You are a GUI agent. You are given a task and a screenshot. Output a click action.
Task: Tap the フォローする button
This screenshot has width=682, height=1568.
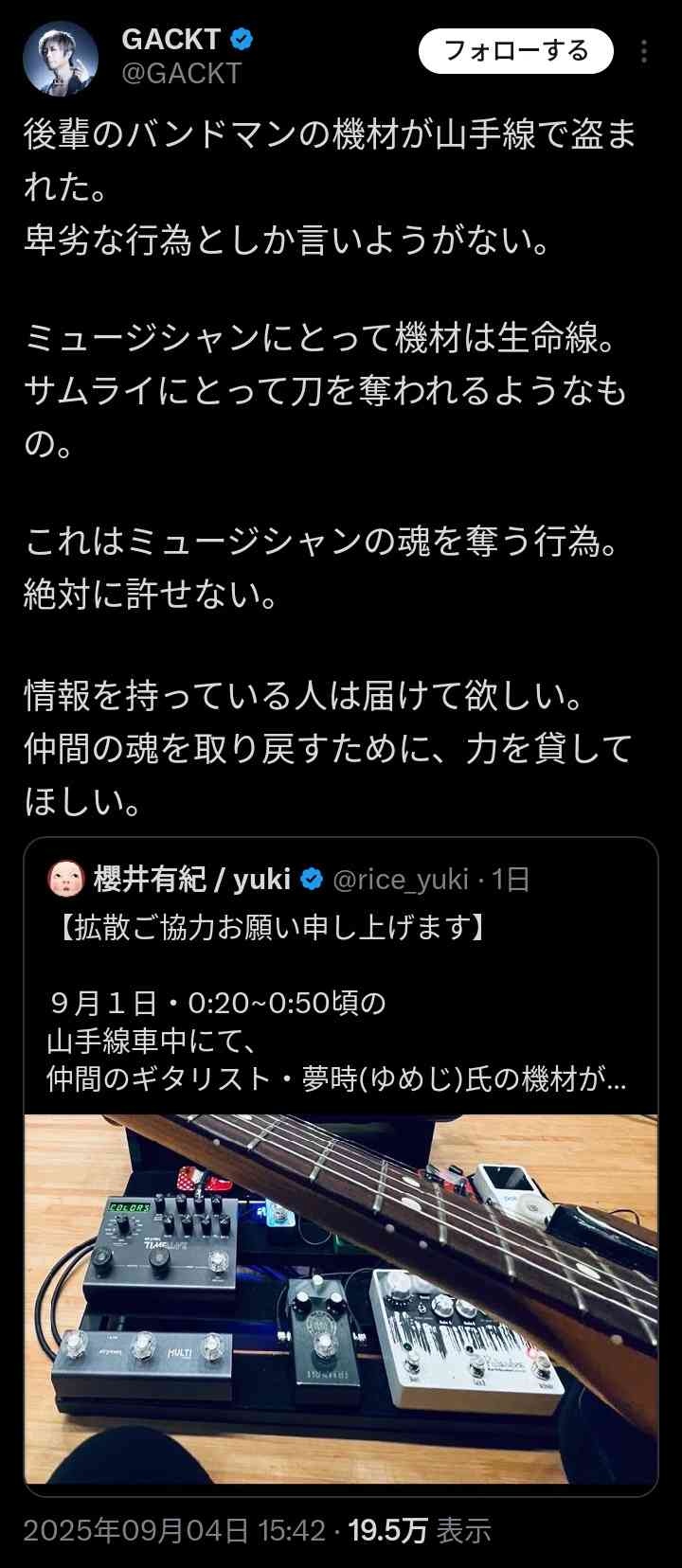515,51
